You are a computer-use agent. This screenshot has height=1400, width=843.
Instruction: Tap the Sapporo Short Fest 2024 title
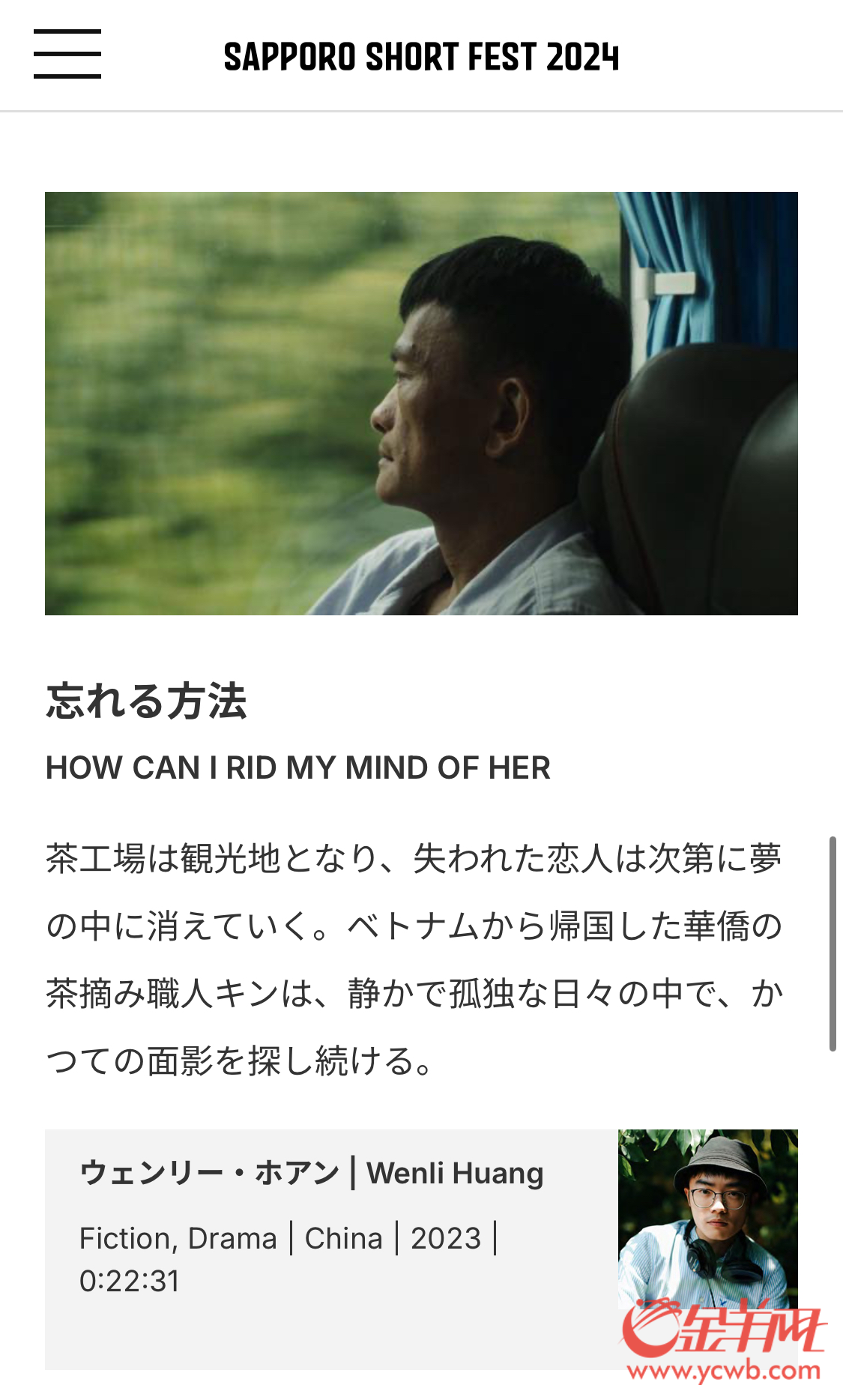[x=421, y=58]
